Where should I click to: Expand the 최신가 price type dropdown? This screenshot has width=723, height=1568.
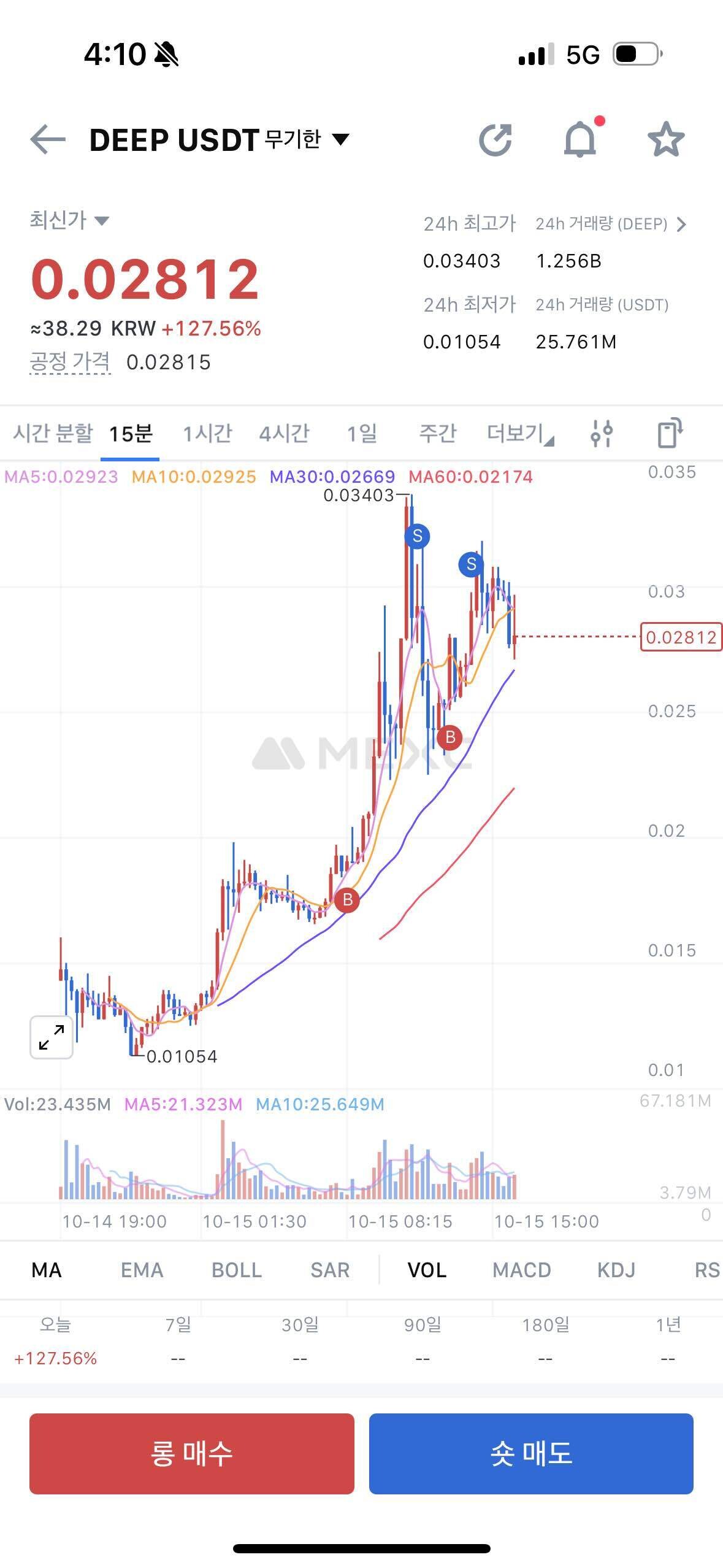[x=102, y=221]
